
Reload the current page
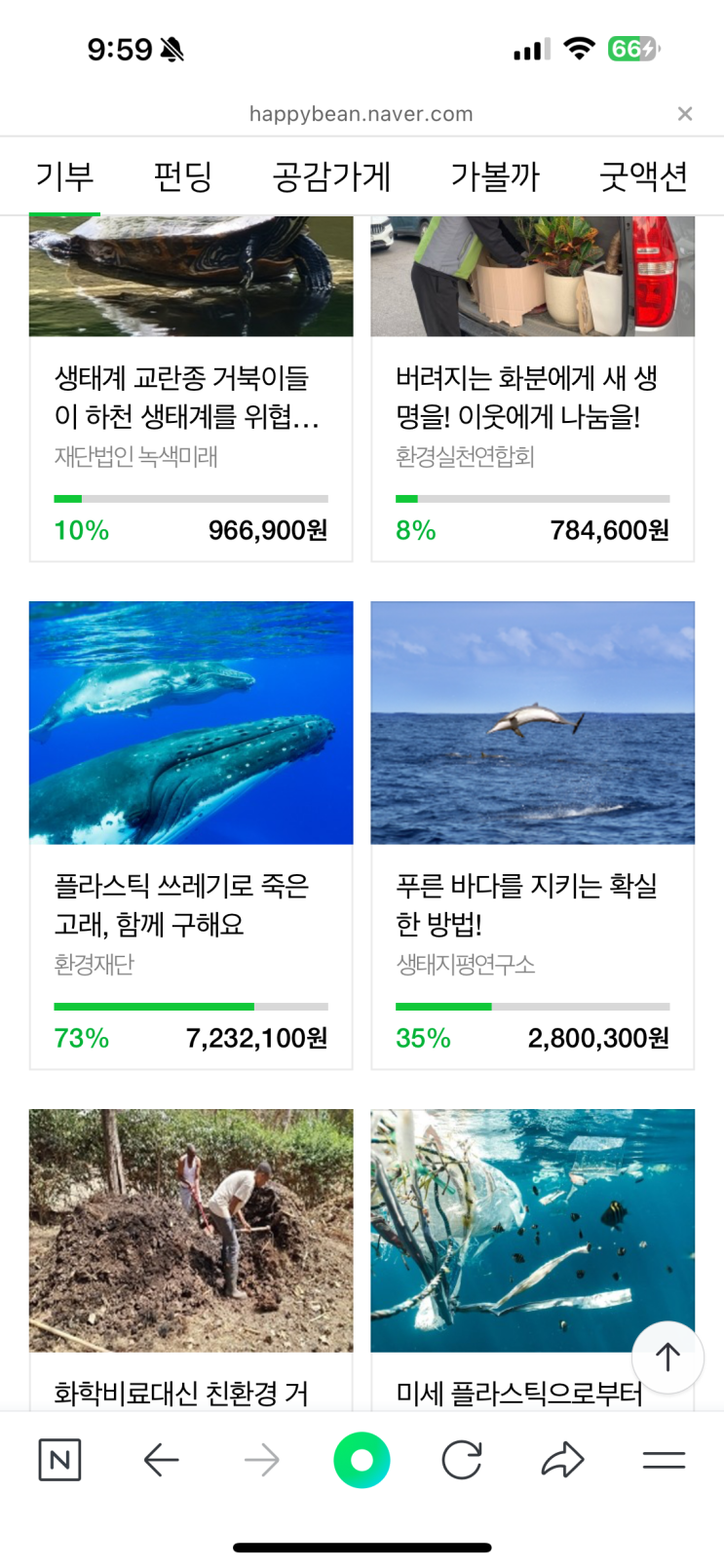point(462,1460)
